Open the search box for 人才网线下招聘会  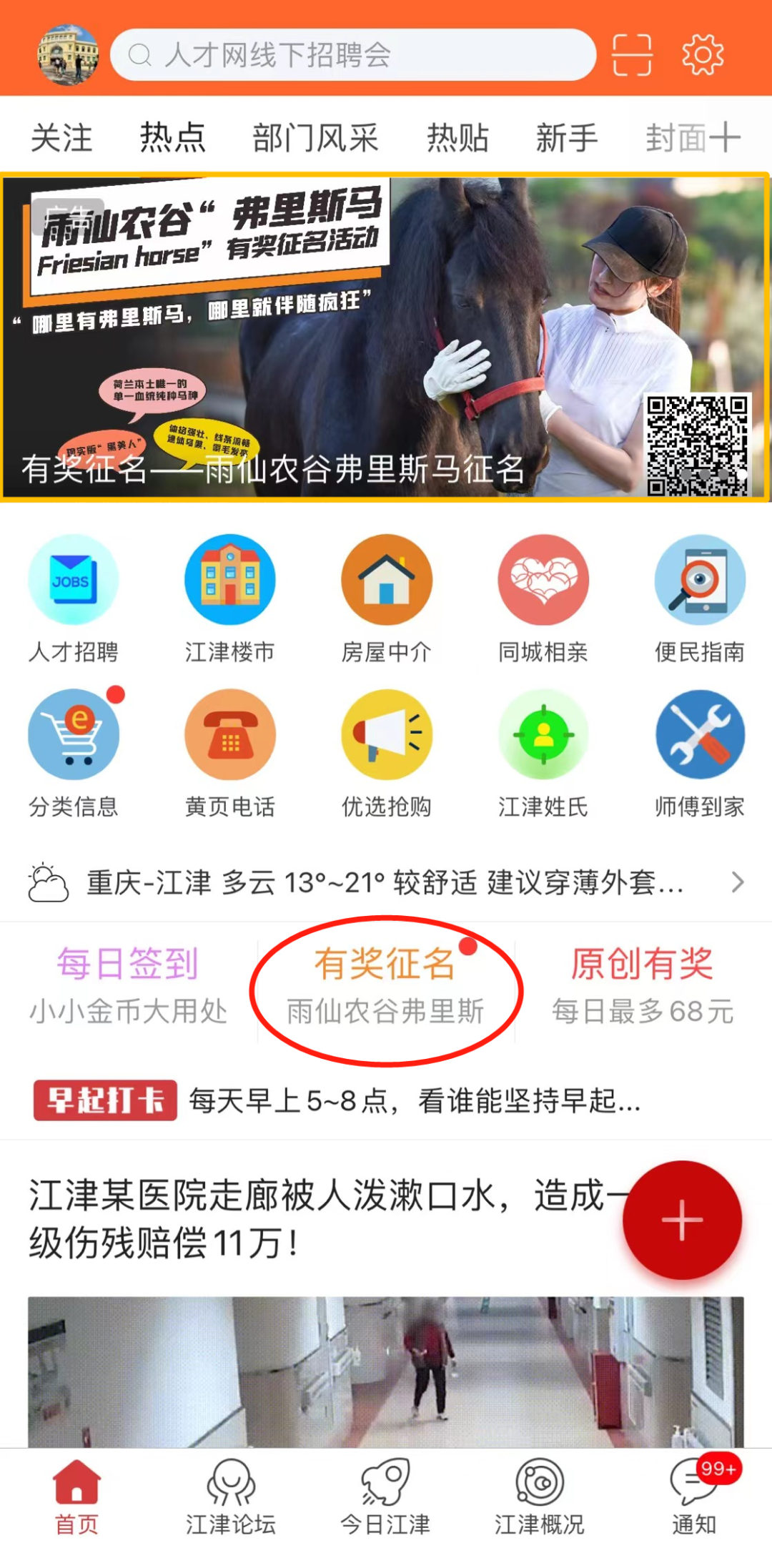353,55
